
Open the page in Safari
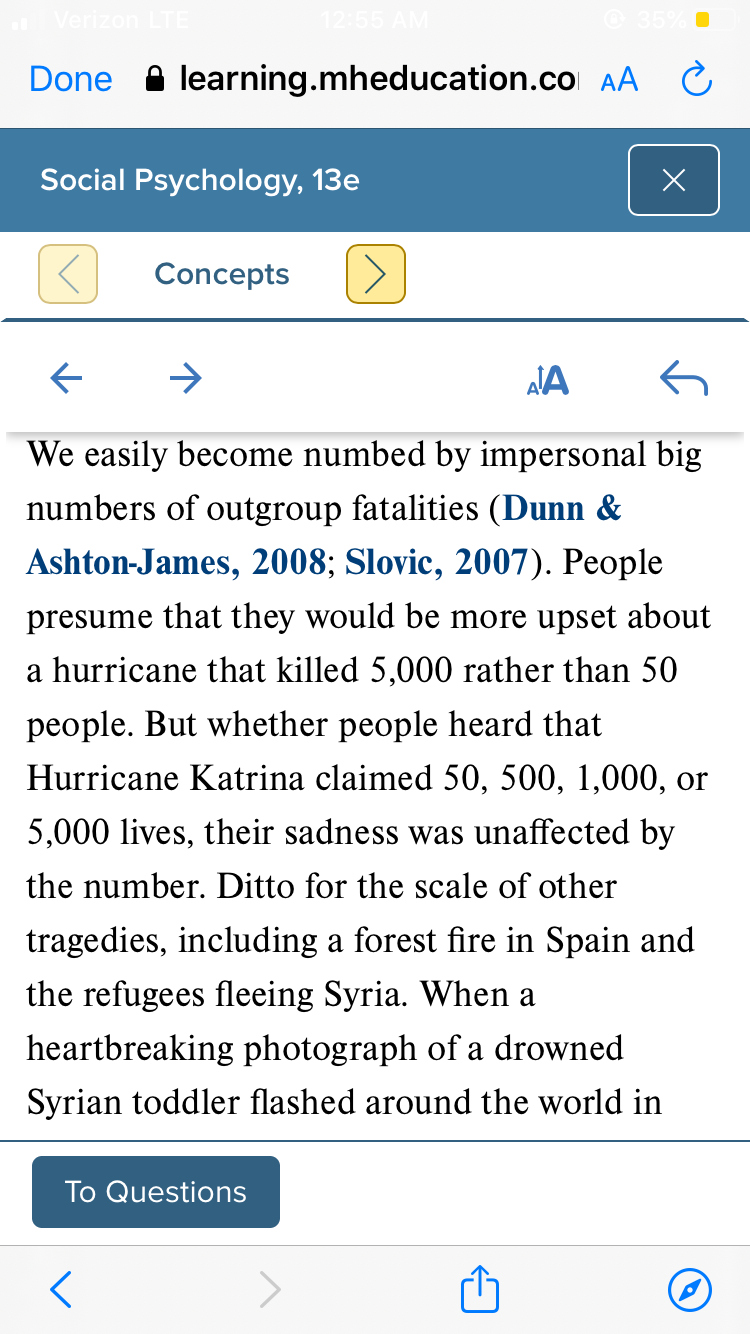(x=690, y=1290)
